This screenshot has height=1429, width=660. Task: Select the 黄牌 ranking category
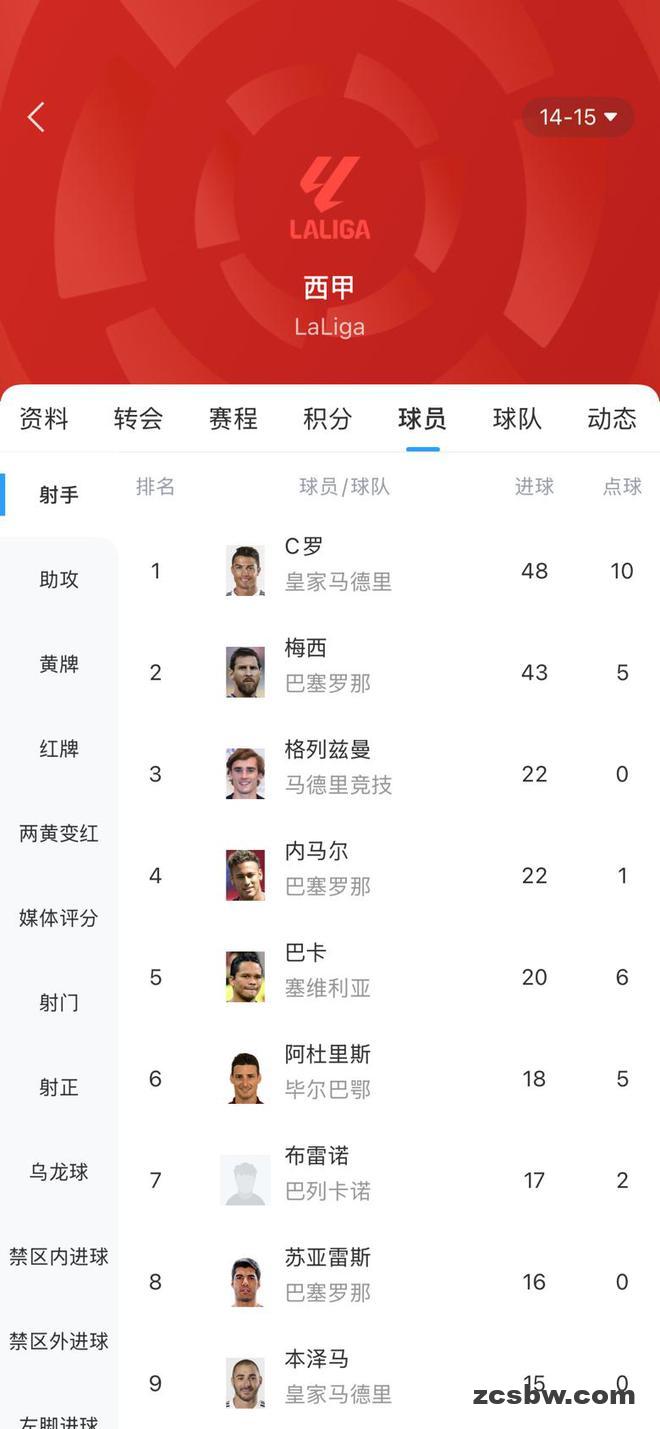pos(59,664)
